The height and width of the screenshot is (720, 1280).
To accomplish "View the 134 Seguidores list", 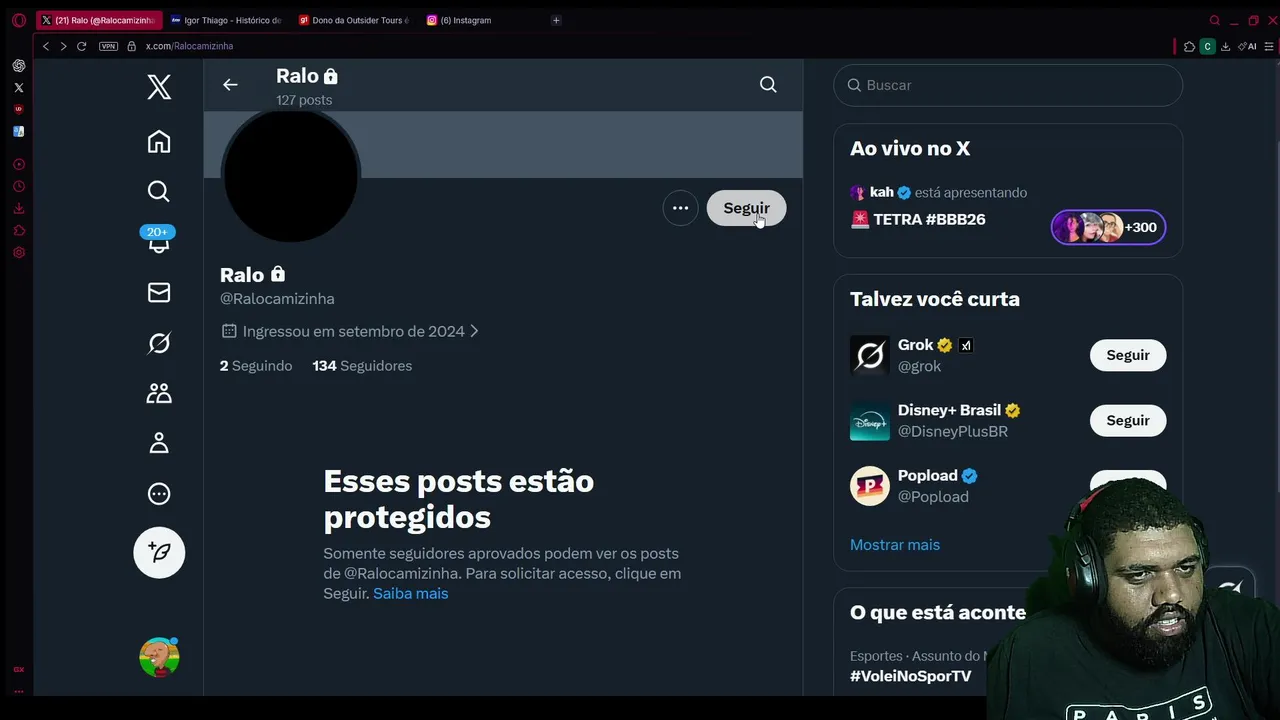I will coord(362,366).
